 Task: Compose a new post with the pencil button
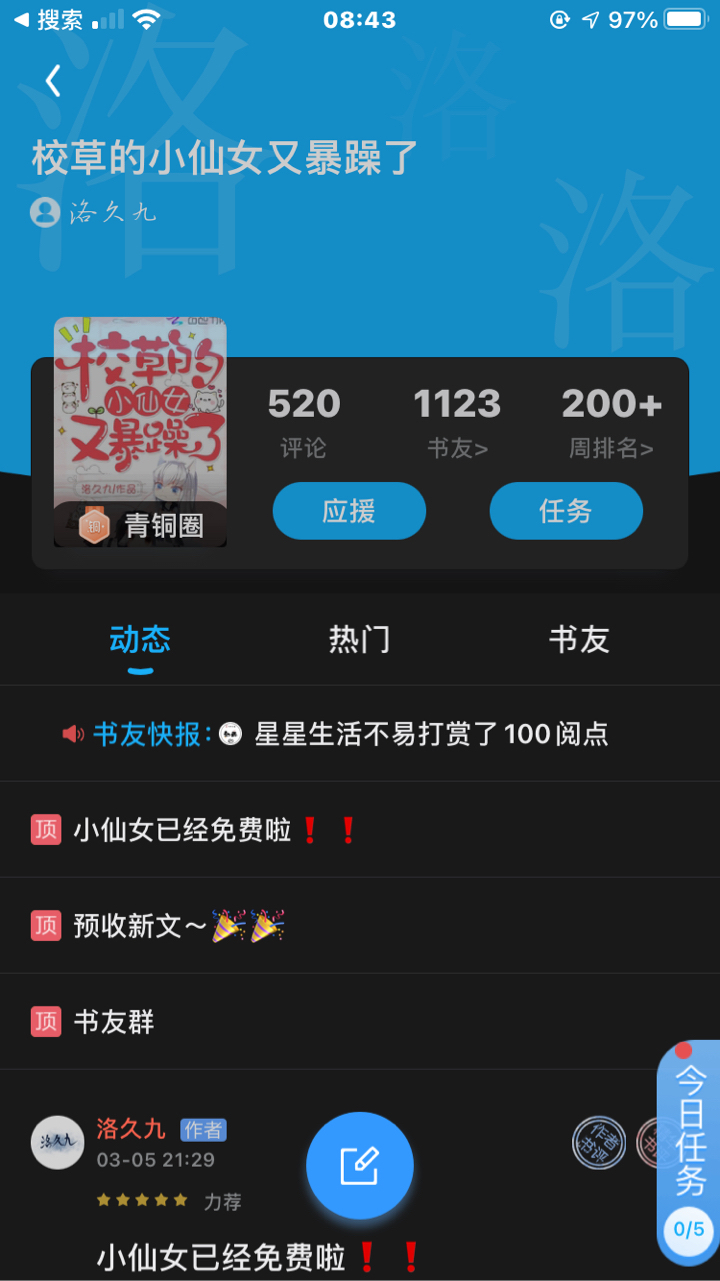click(360, 1166)
